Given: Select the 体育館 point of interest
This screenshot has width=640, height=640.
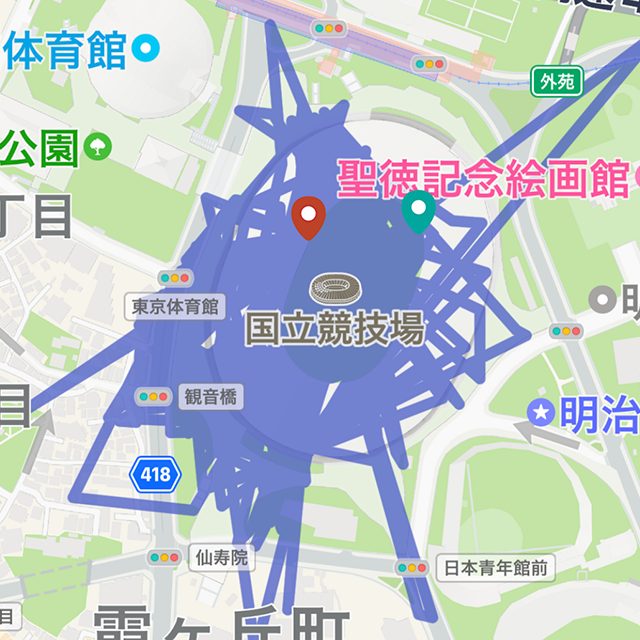Looking at the screenshot, I should 148,46.
